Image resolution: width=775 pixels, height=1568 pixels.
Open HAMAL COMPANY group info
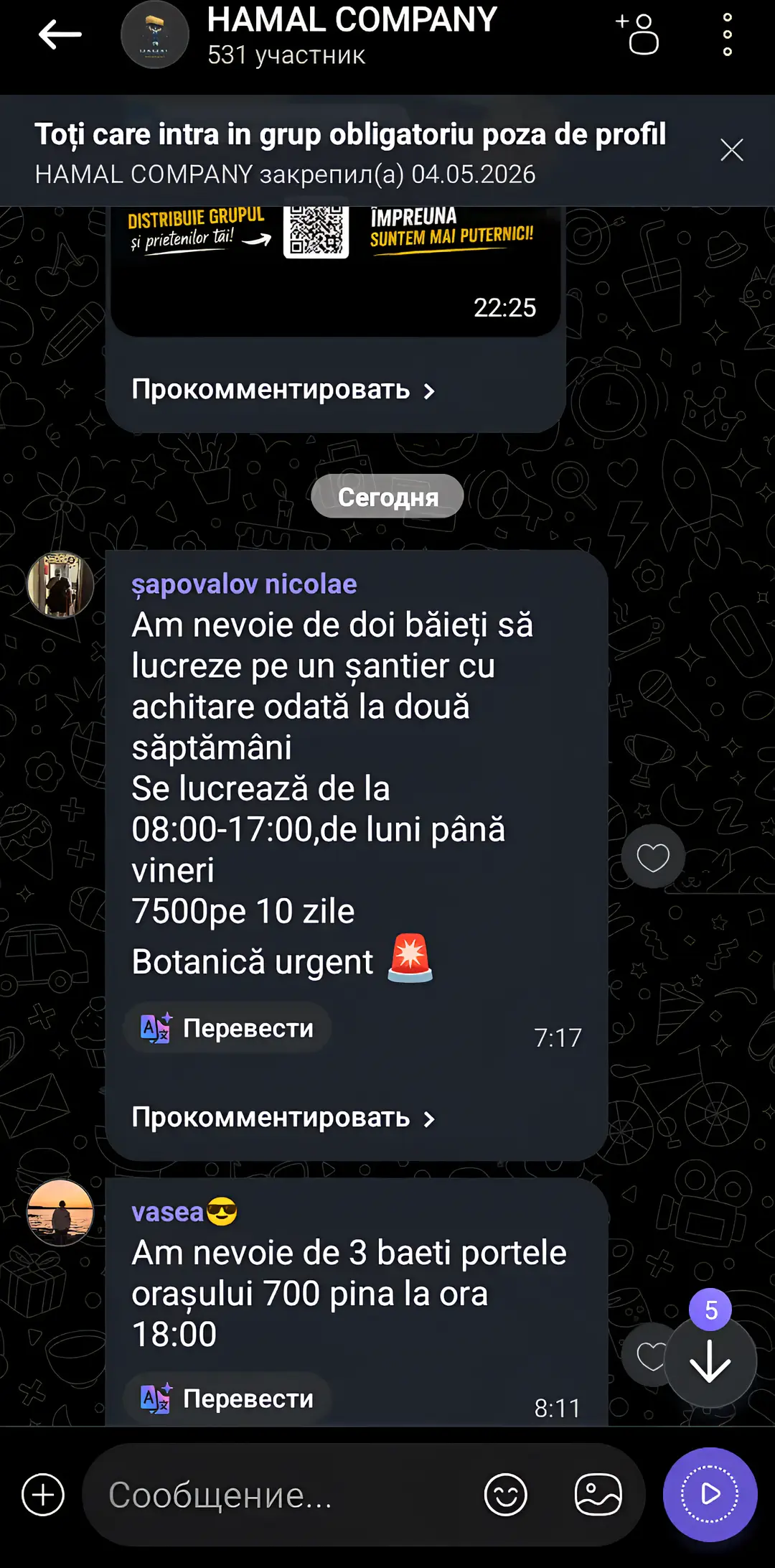coord(352,34)
